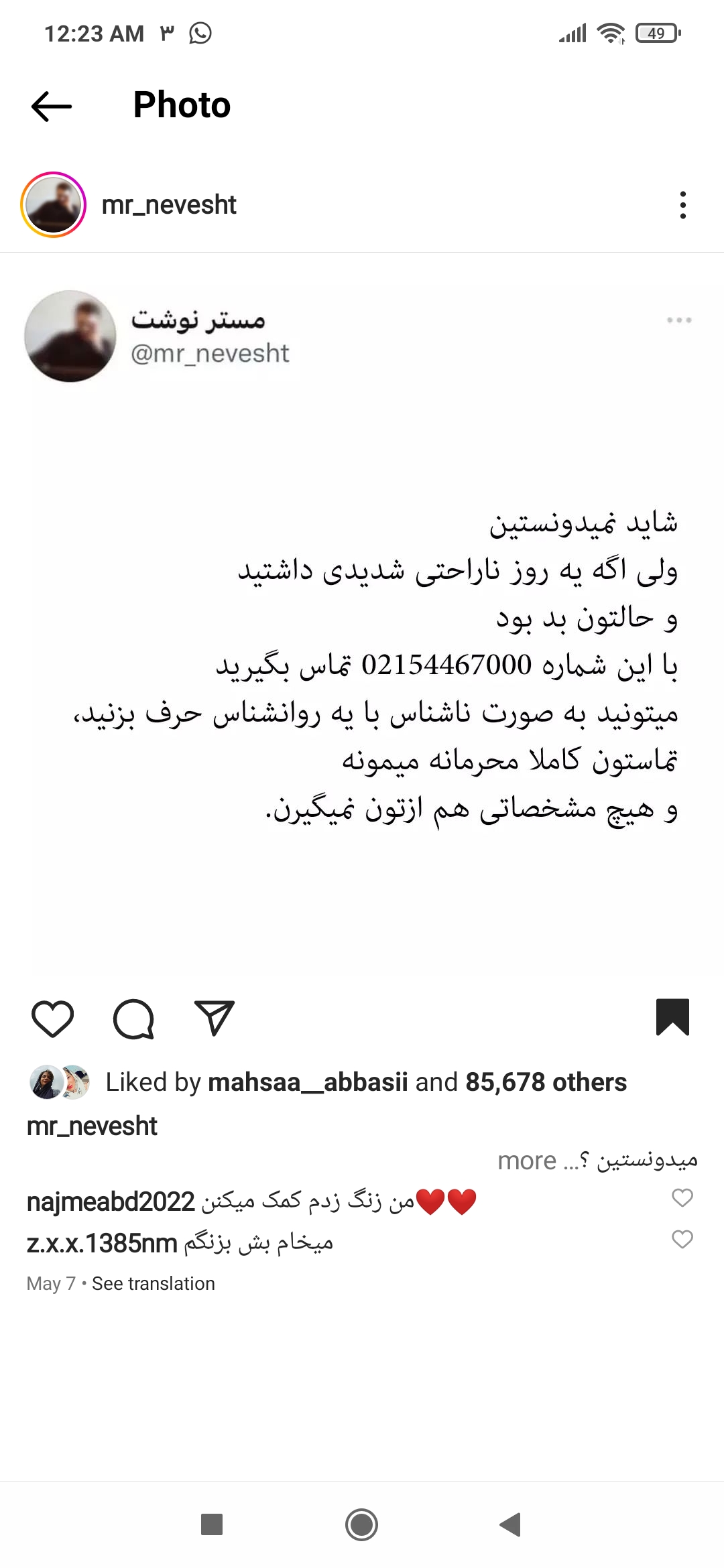Open the post's three-dot overflow menu
724x1568 pixels.
[682, 205]
